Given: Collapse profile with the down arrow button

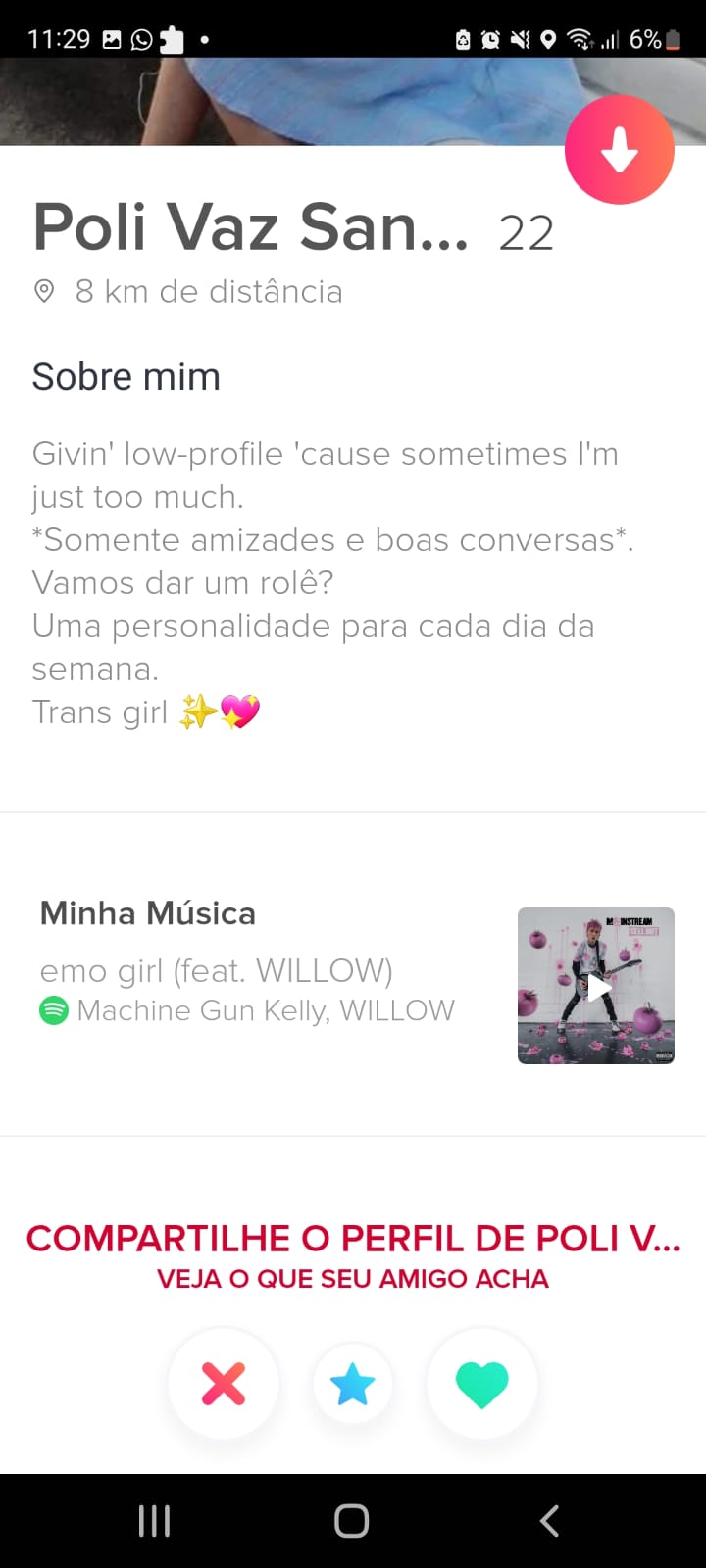Looking at the screenshot, I should pos(619,151).
